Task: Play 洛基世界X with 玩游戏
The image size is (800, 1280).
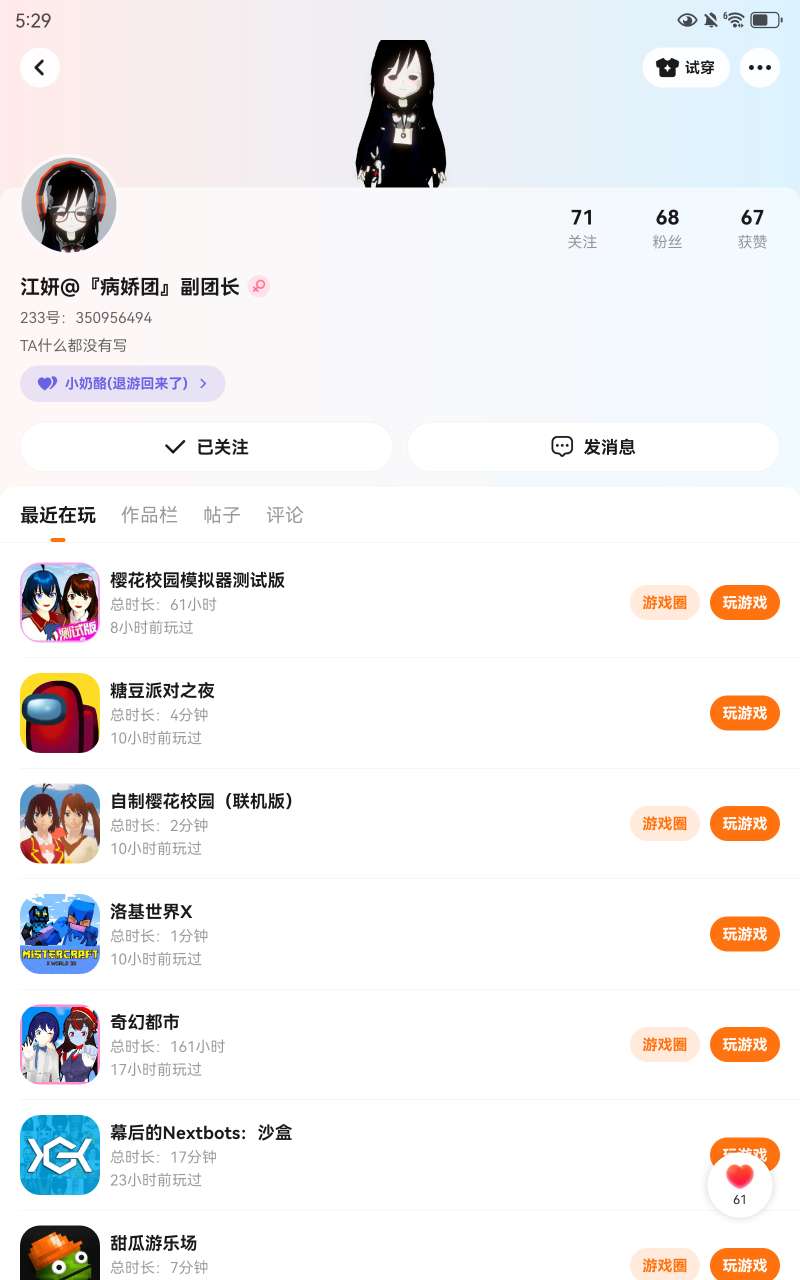Action: point(745,934)
